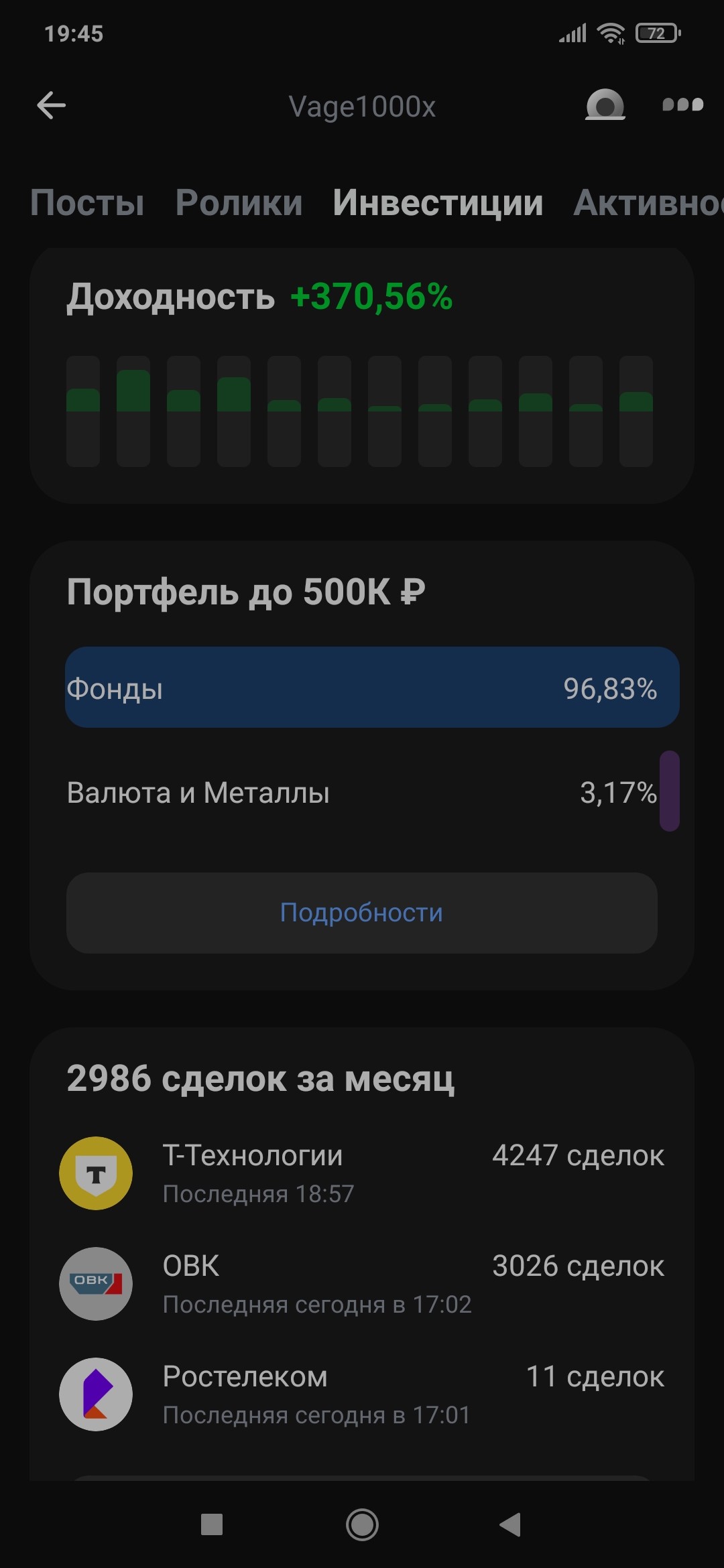Open the ОВК deals row
Viewport: 724px width, 1568px height.
pos(362,1284)
